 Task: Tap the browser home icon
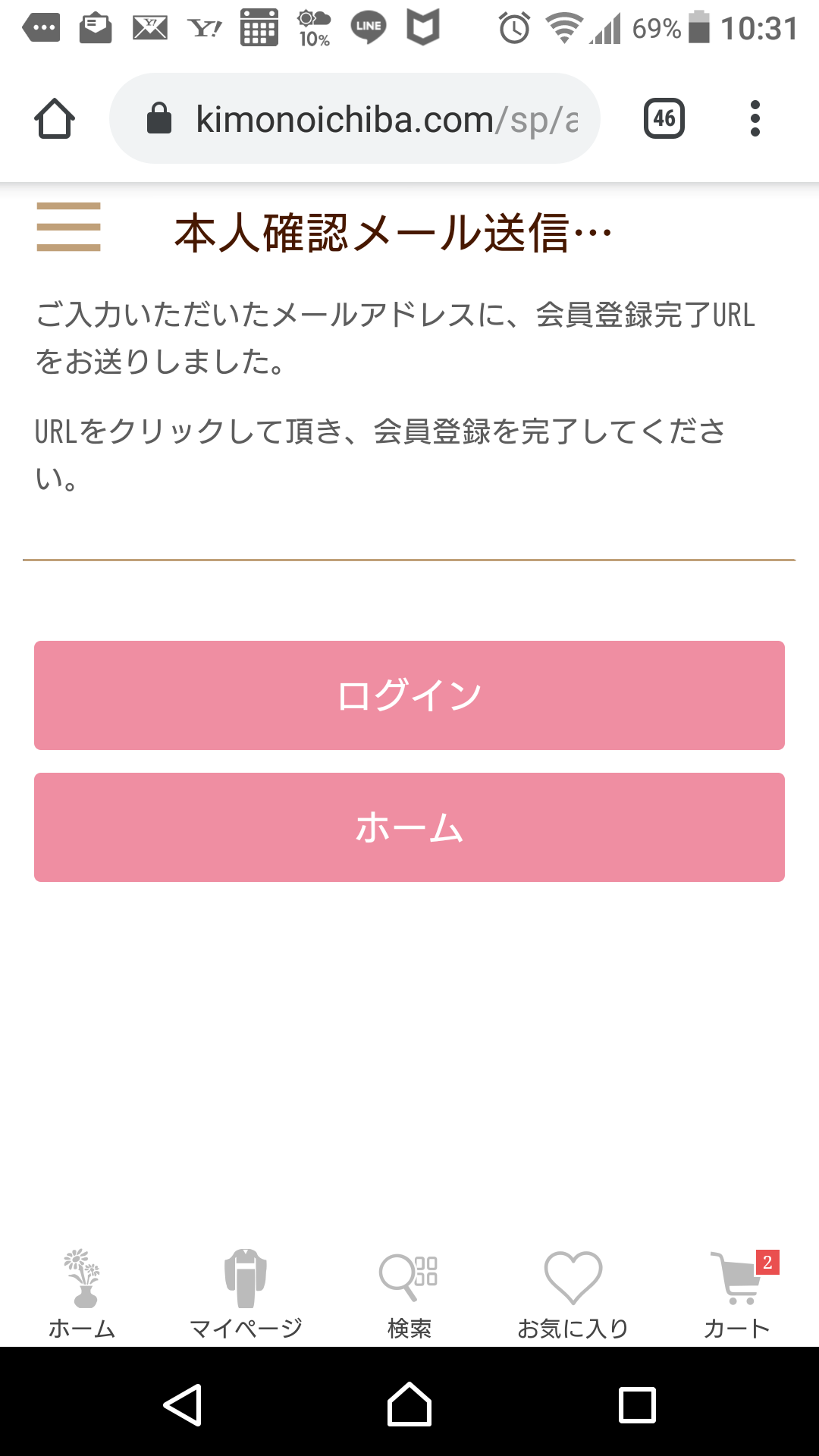coord(55,119)
